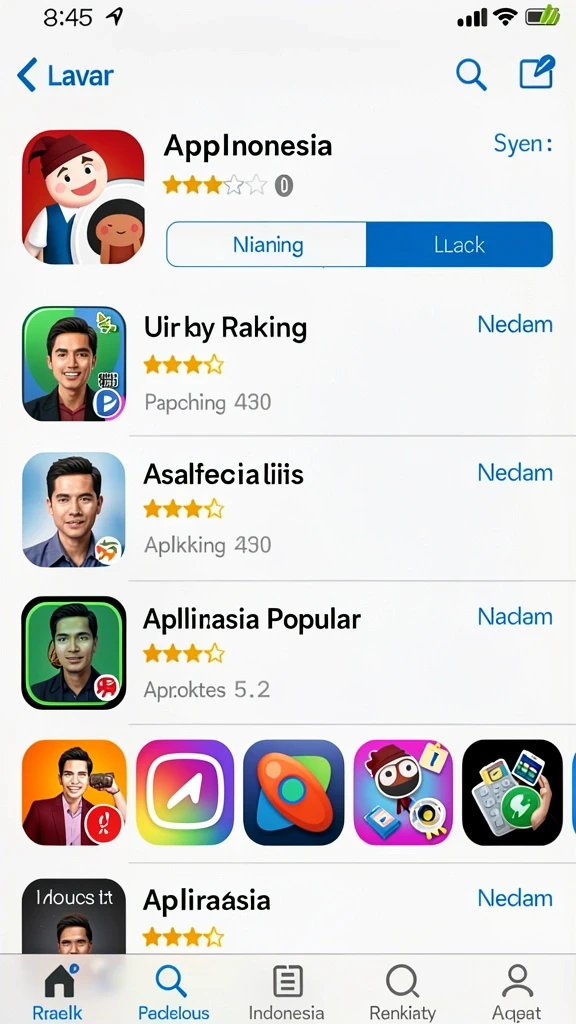576x1024 pixels.
Task: Tap the Syen link beside AppInonesia
Action: click(523, 144)
